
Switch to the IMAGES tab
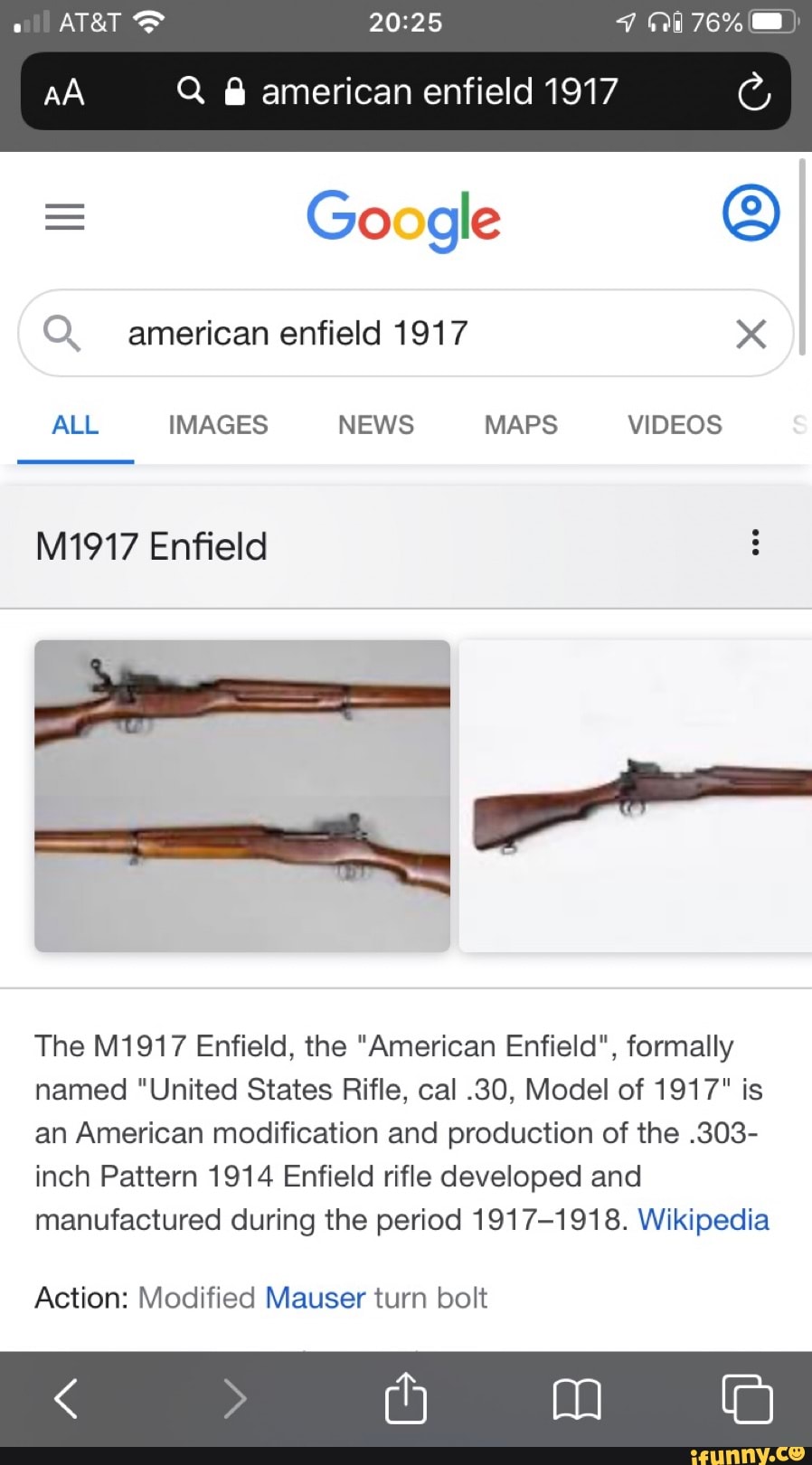pos(218,425)
